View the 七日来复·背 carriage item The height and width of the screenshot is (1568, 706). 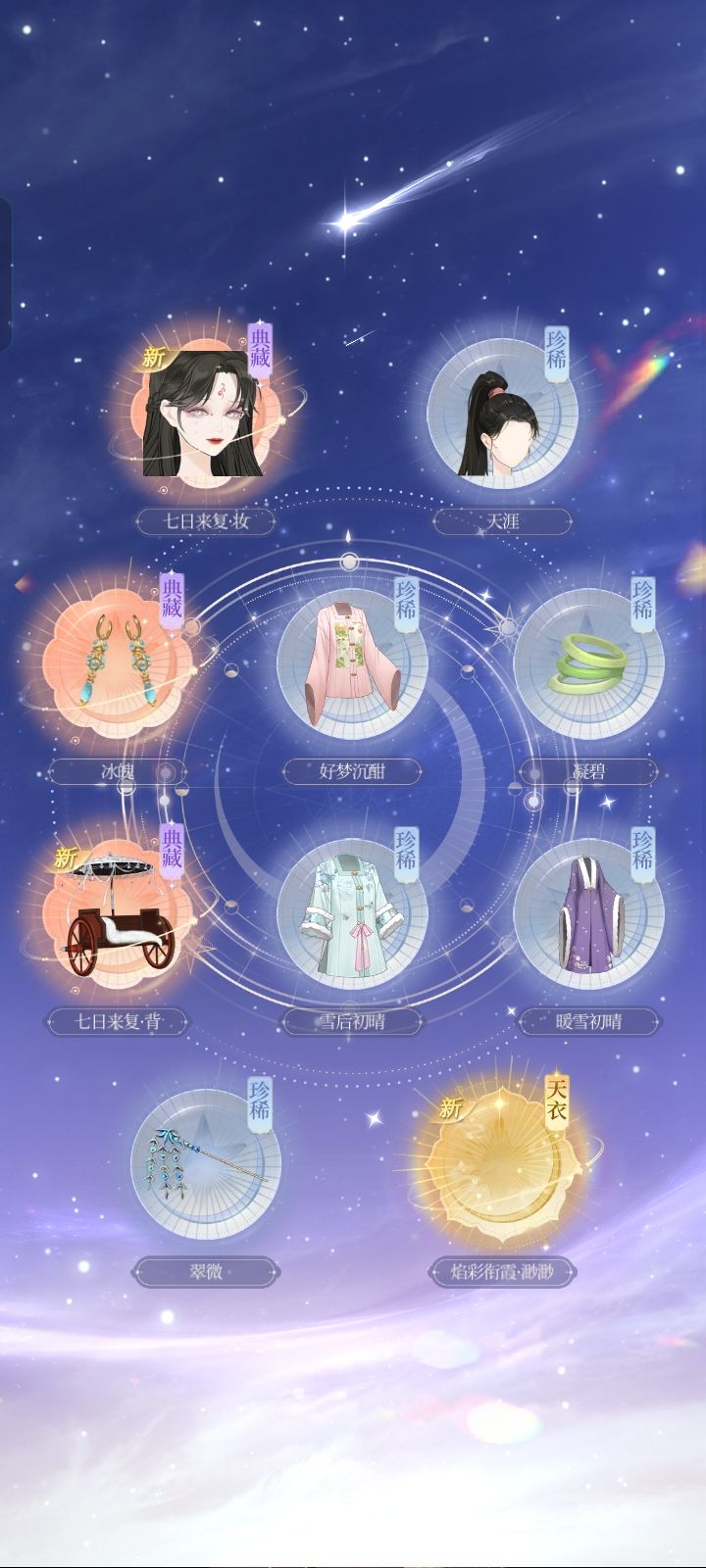118,913
